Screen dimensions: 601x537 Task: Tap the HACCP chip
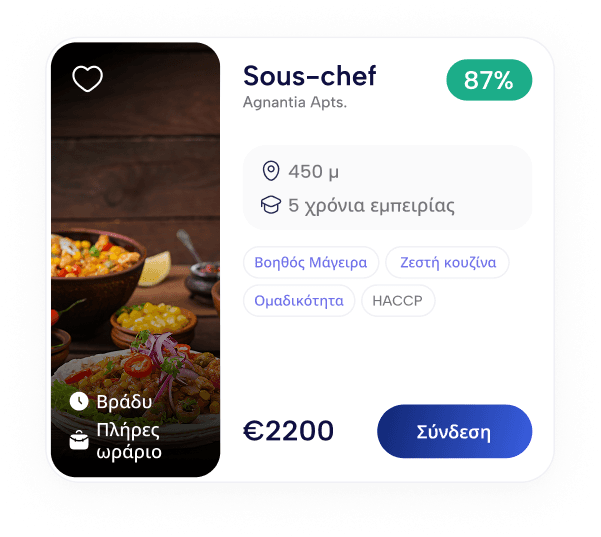click(398, 300)
